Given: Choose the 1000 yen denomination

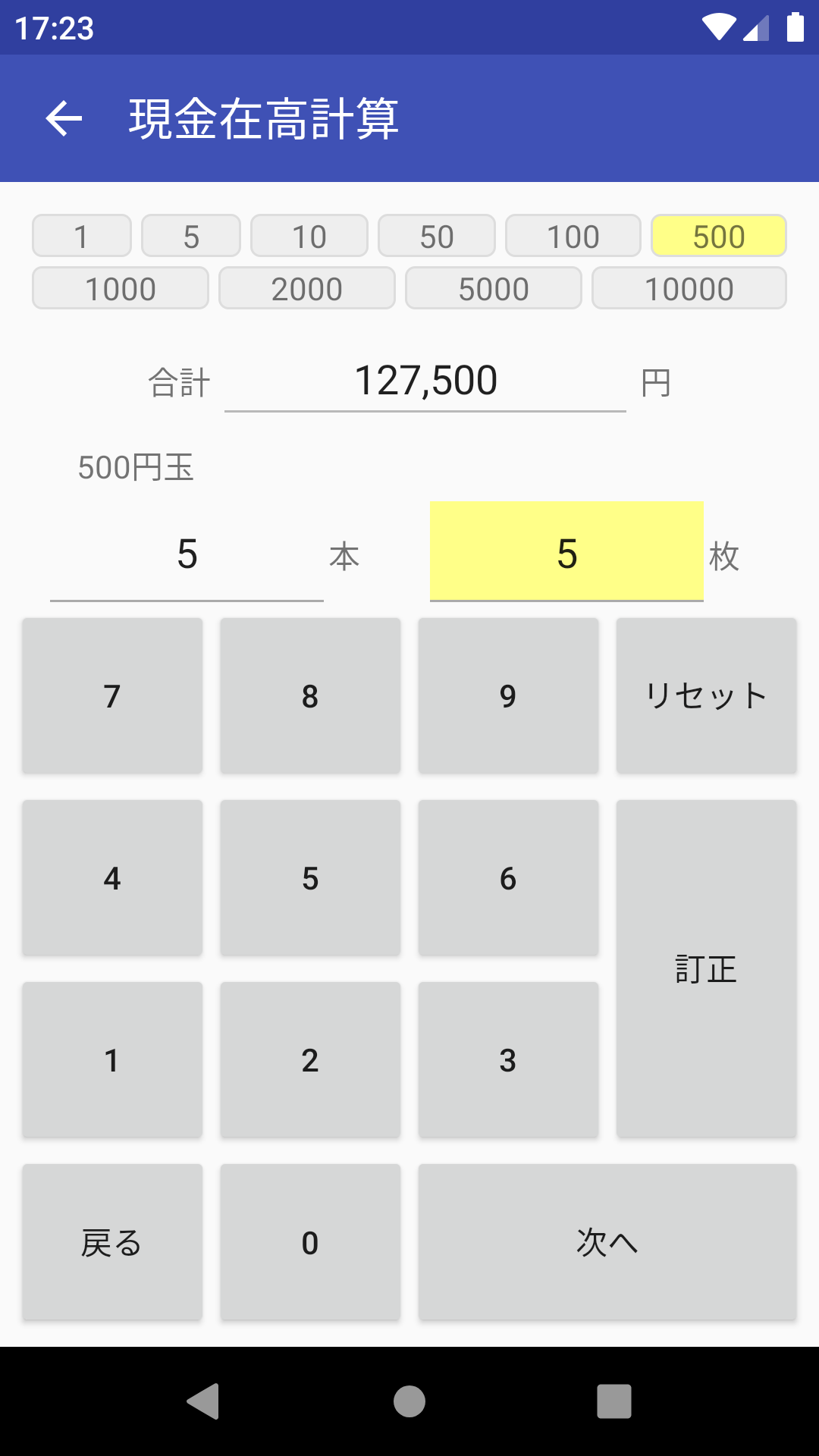Looking at the screenshot, I should (121, 289).
